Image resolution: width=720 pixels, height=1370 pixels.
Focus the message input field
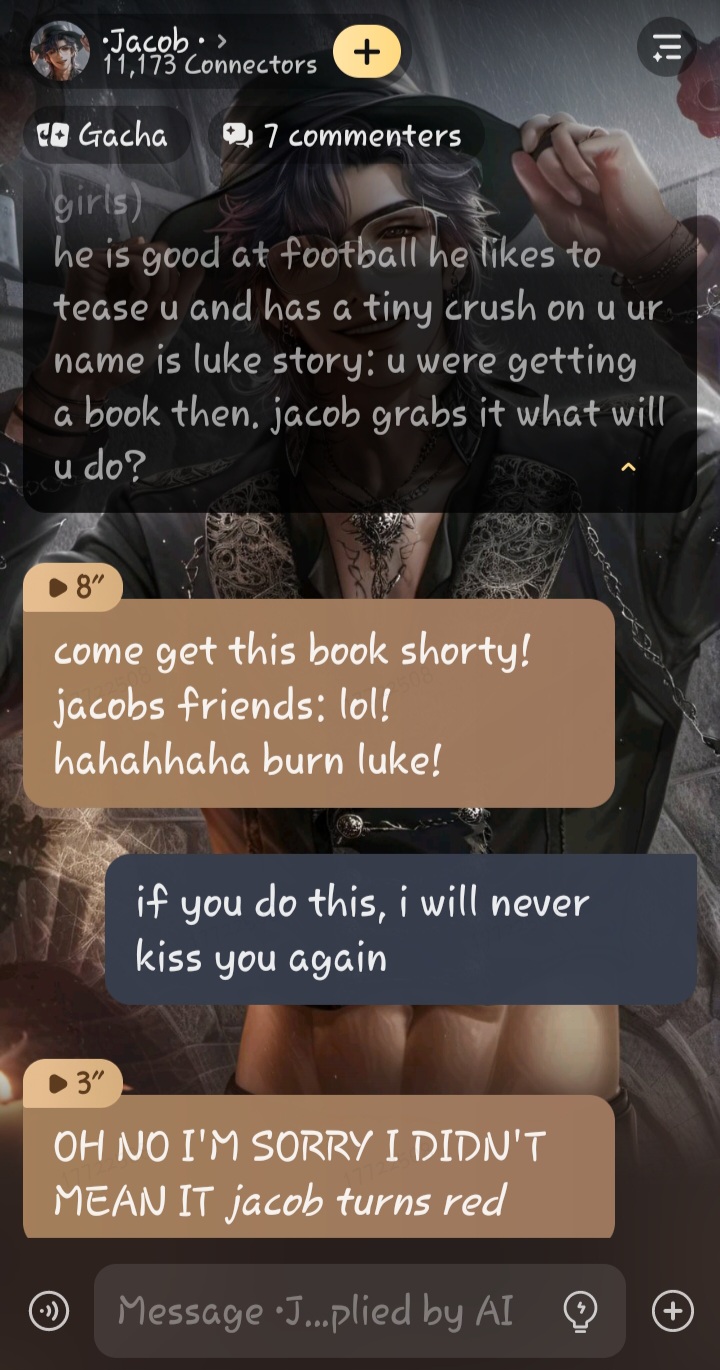coord(315,1311)
